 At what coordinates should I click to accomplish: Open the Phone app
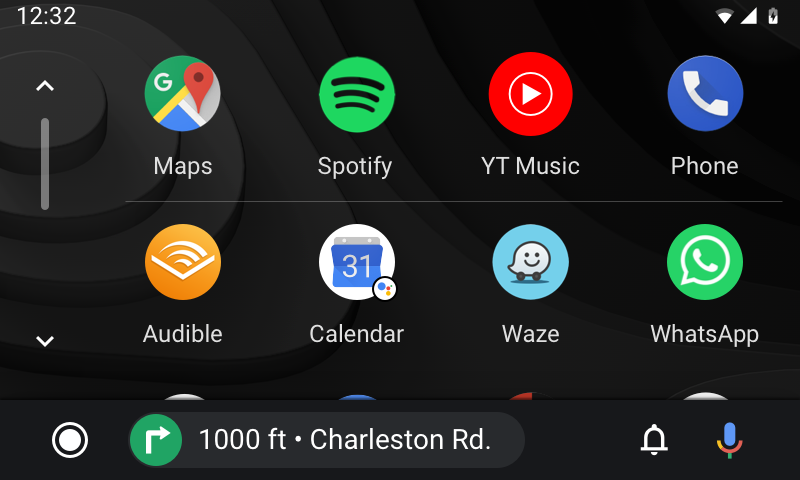(x=705, y=95)
